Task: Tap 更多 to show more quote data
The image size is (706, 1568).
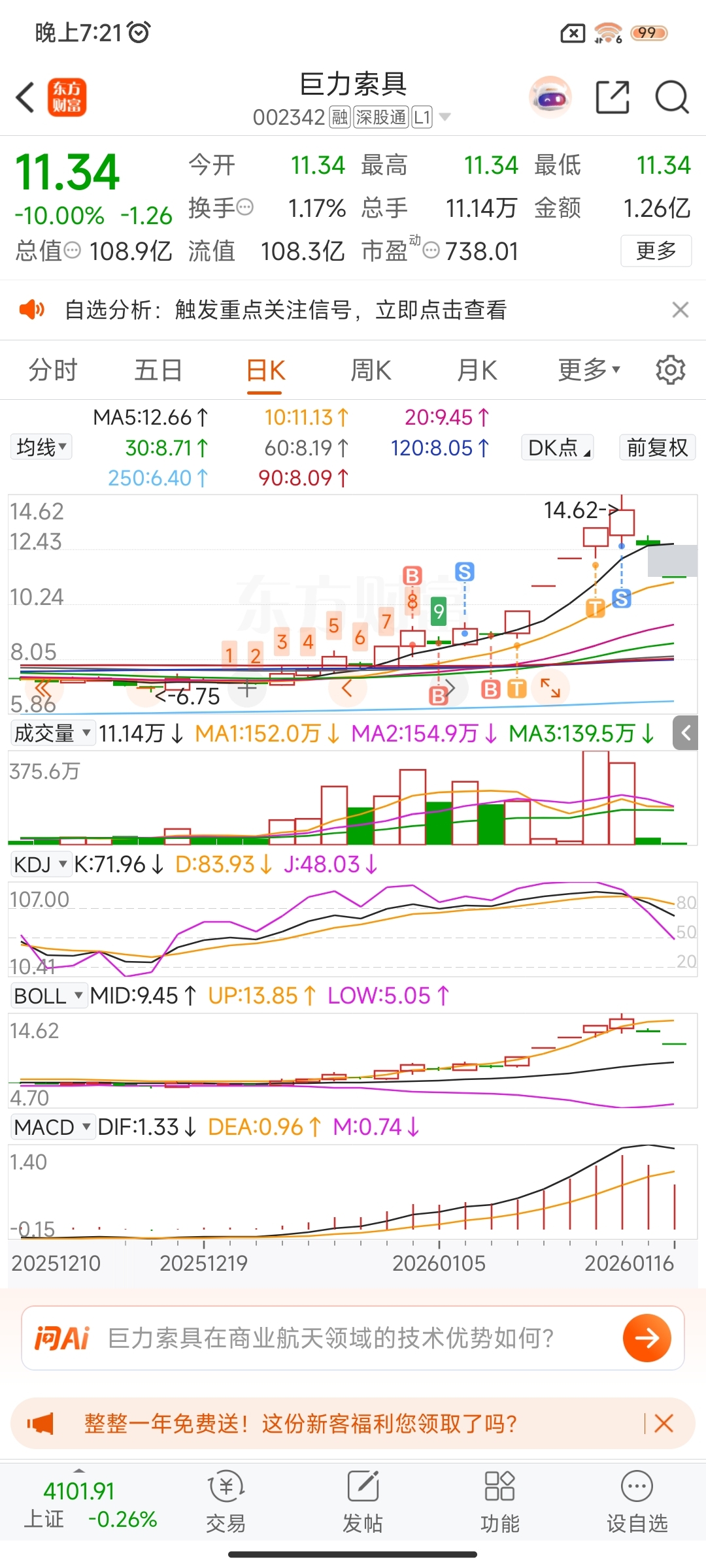Action: tap(656, 250)
